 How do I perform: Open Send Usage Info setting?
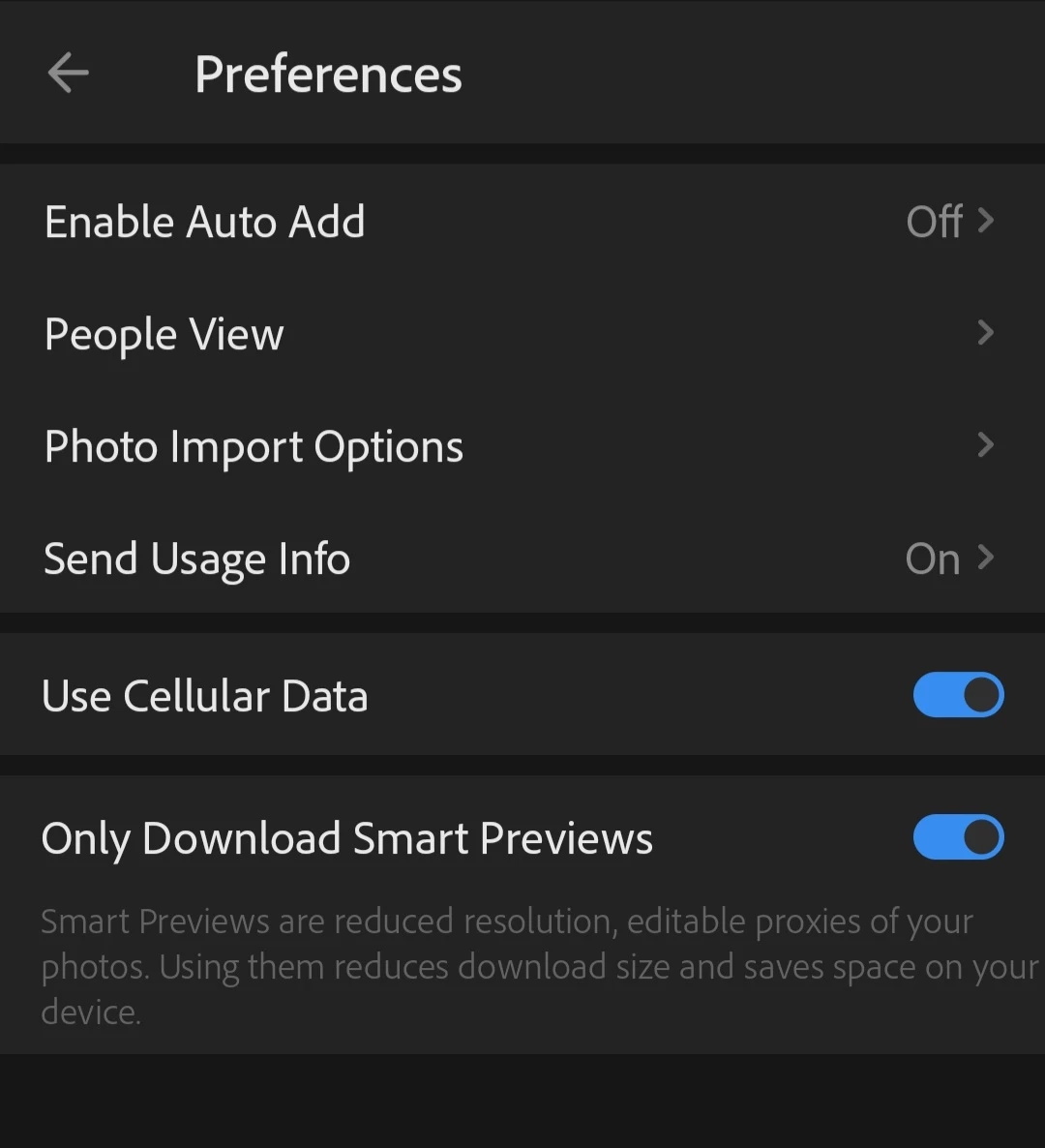pos(521,559)
